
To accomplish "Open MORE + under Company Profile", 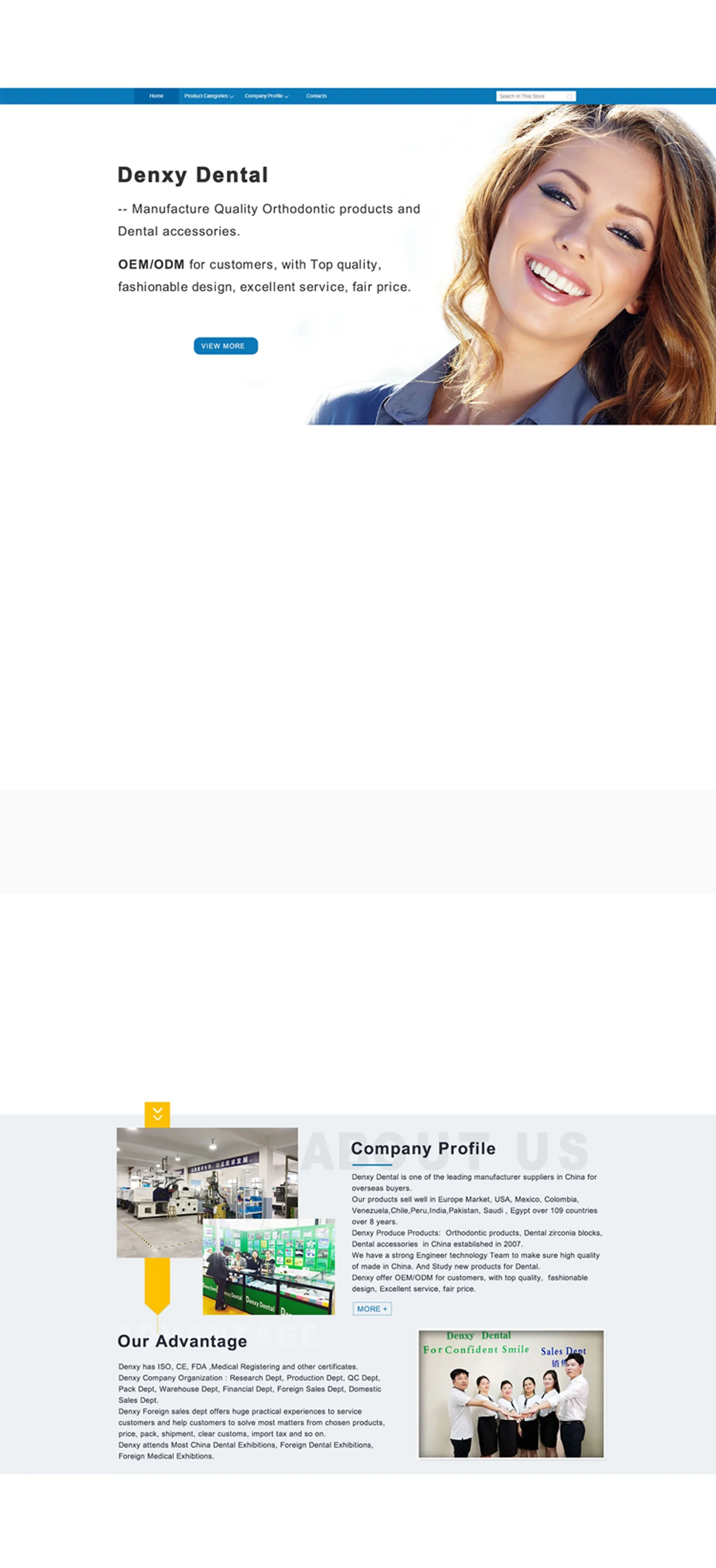I will [x=372, y=1309].
